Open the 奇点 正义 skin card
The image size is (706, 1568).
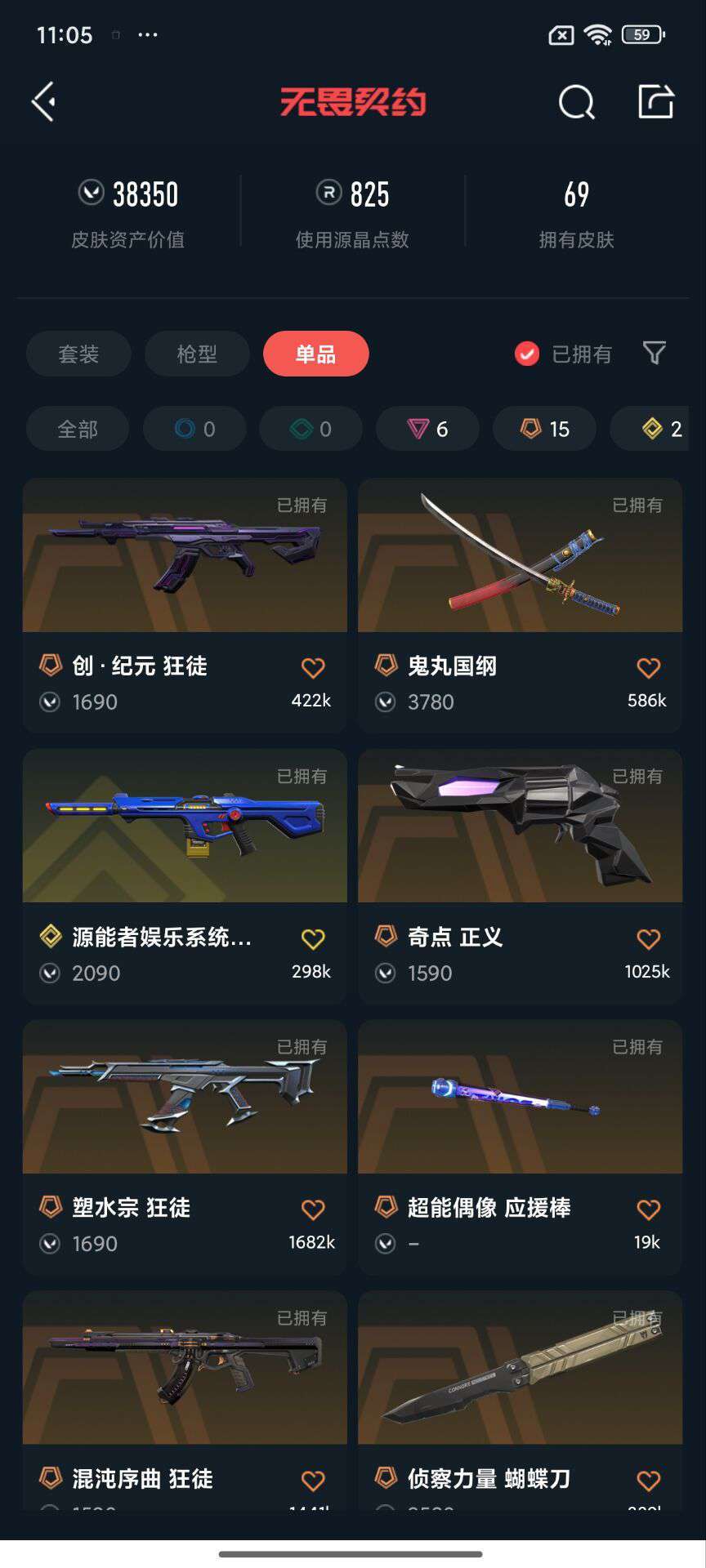tap(520, 876)
